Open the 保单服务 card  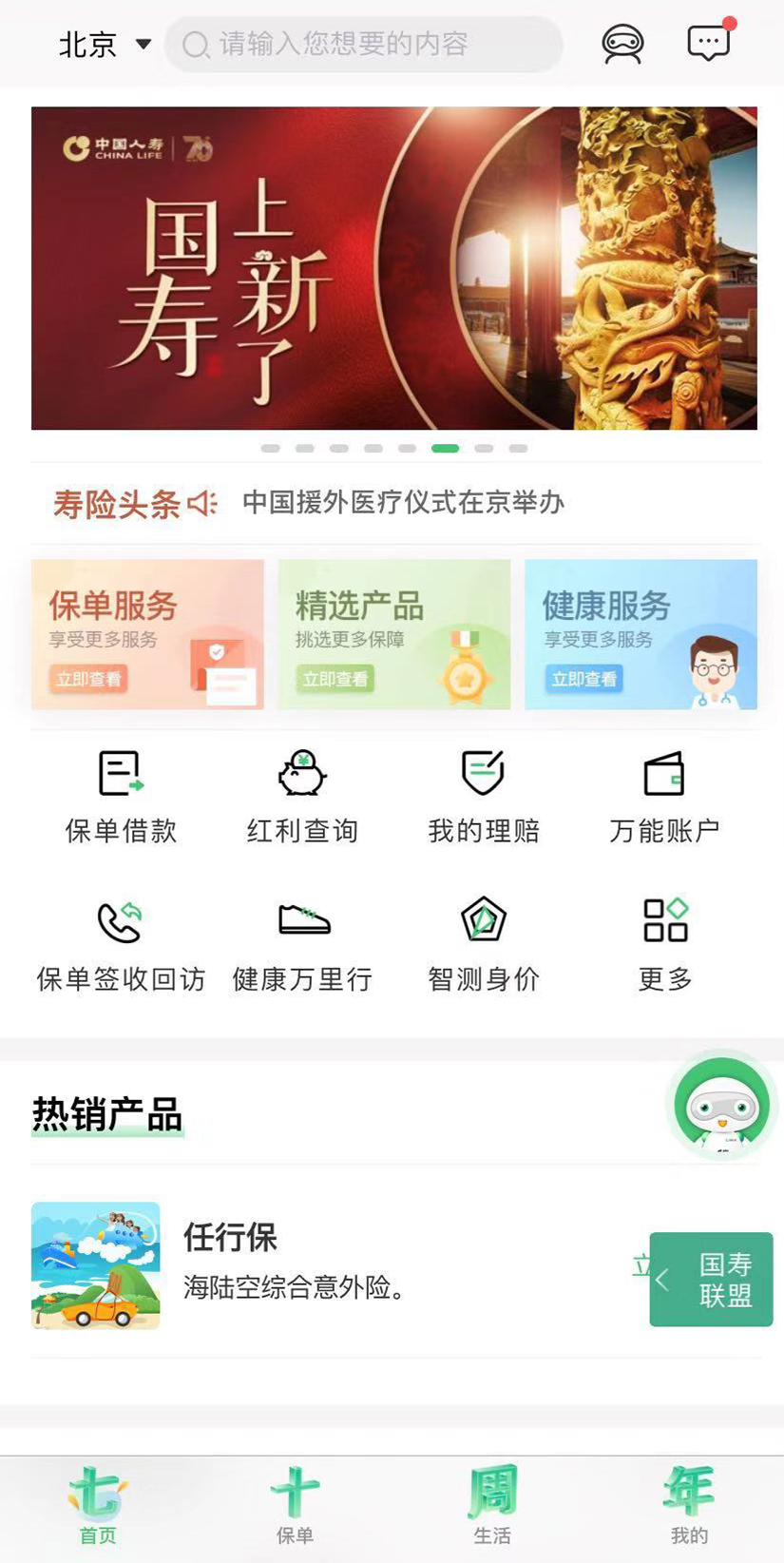pyautogui.click(x=147, y=634)
